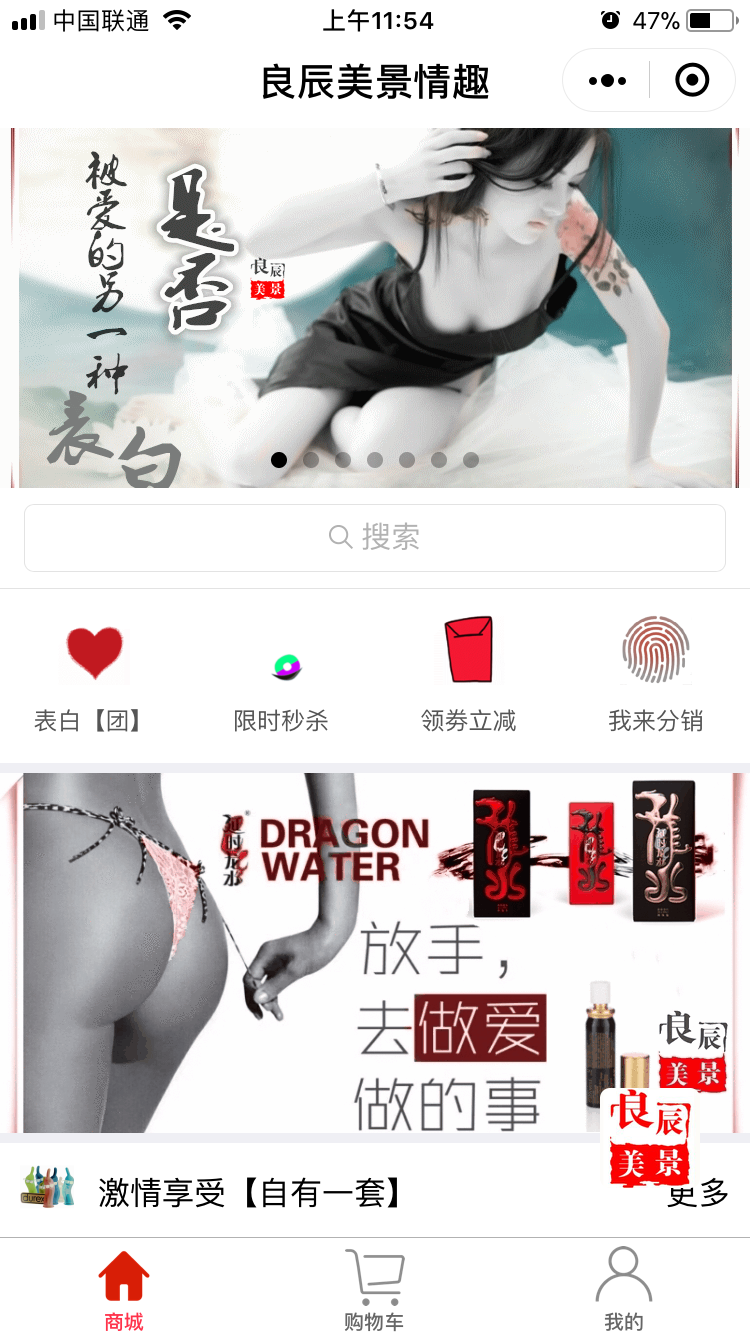
Task: Switch to the 我的 tab
Action: pyautogui.click(x=624, y=1290)
